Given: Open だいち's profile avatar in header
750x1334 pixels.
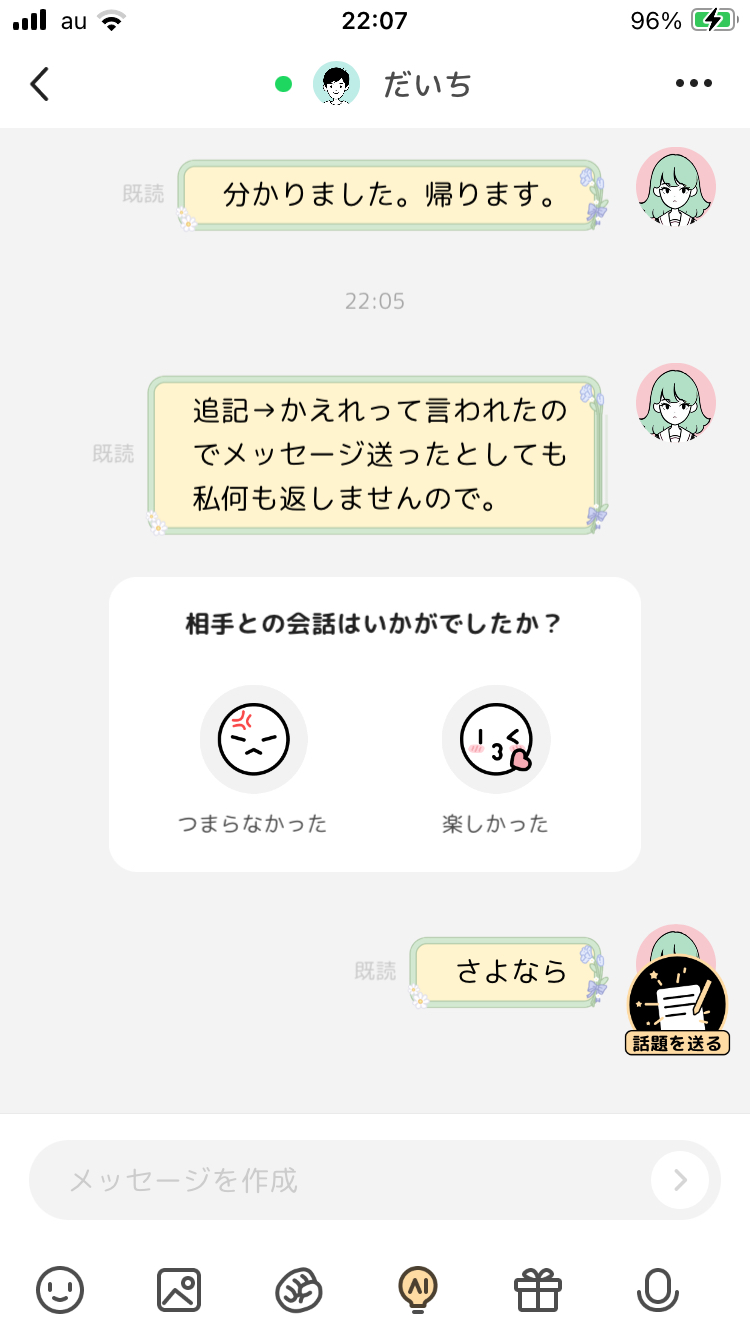Looking at the screenshot, I should 336,84.
